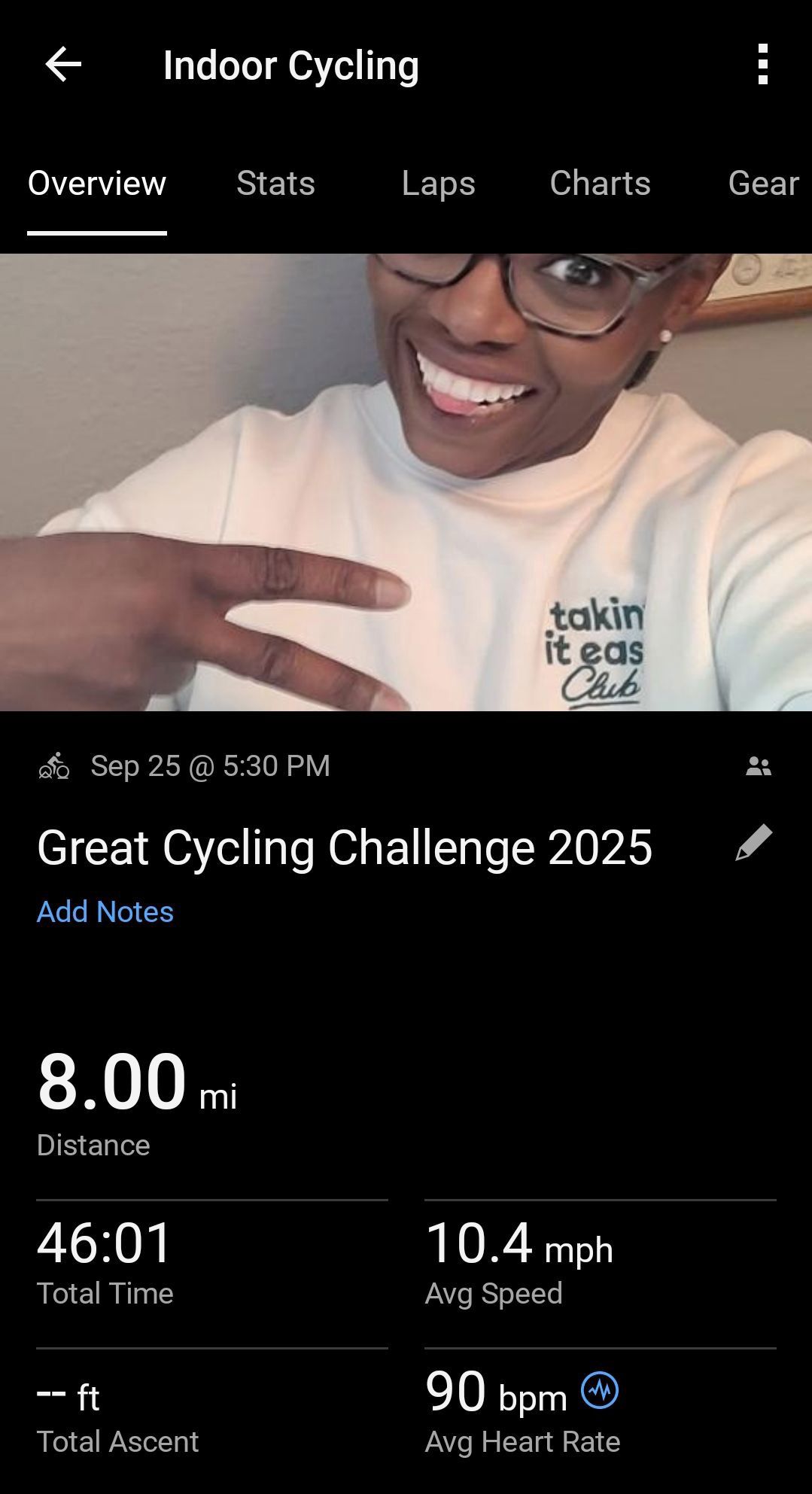Switch to the Stats tab
The height and width of the screenshot is (1494, 812).
[275, 184]
